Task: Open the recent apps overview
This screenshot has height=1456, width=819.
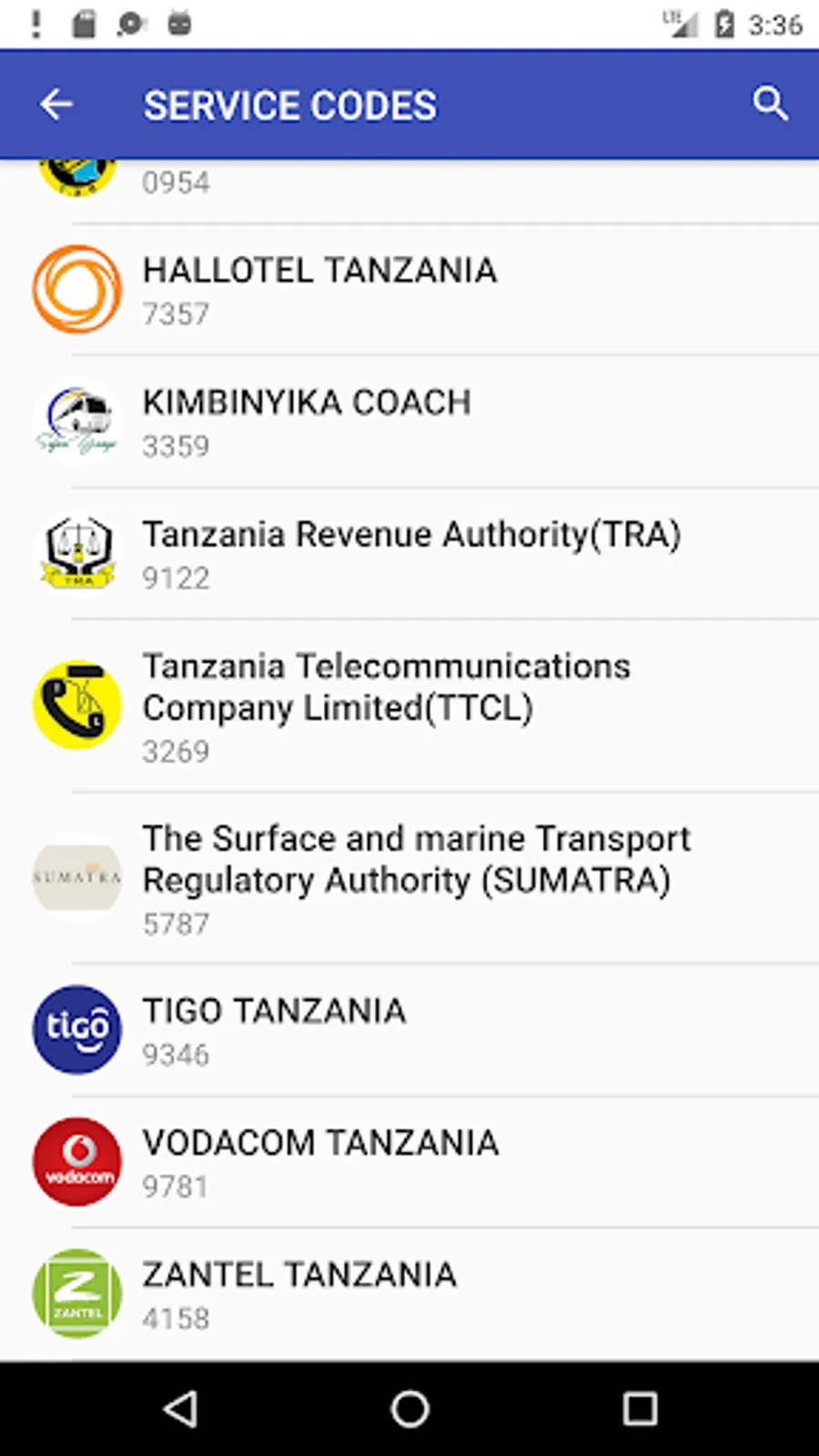Action: tap(640, 1409)
